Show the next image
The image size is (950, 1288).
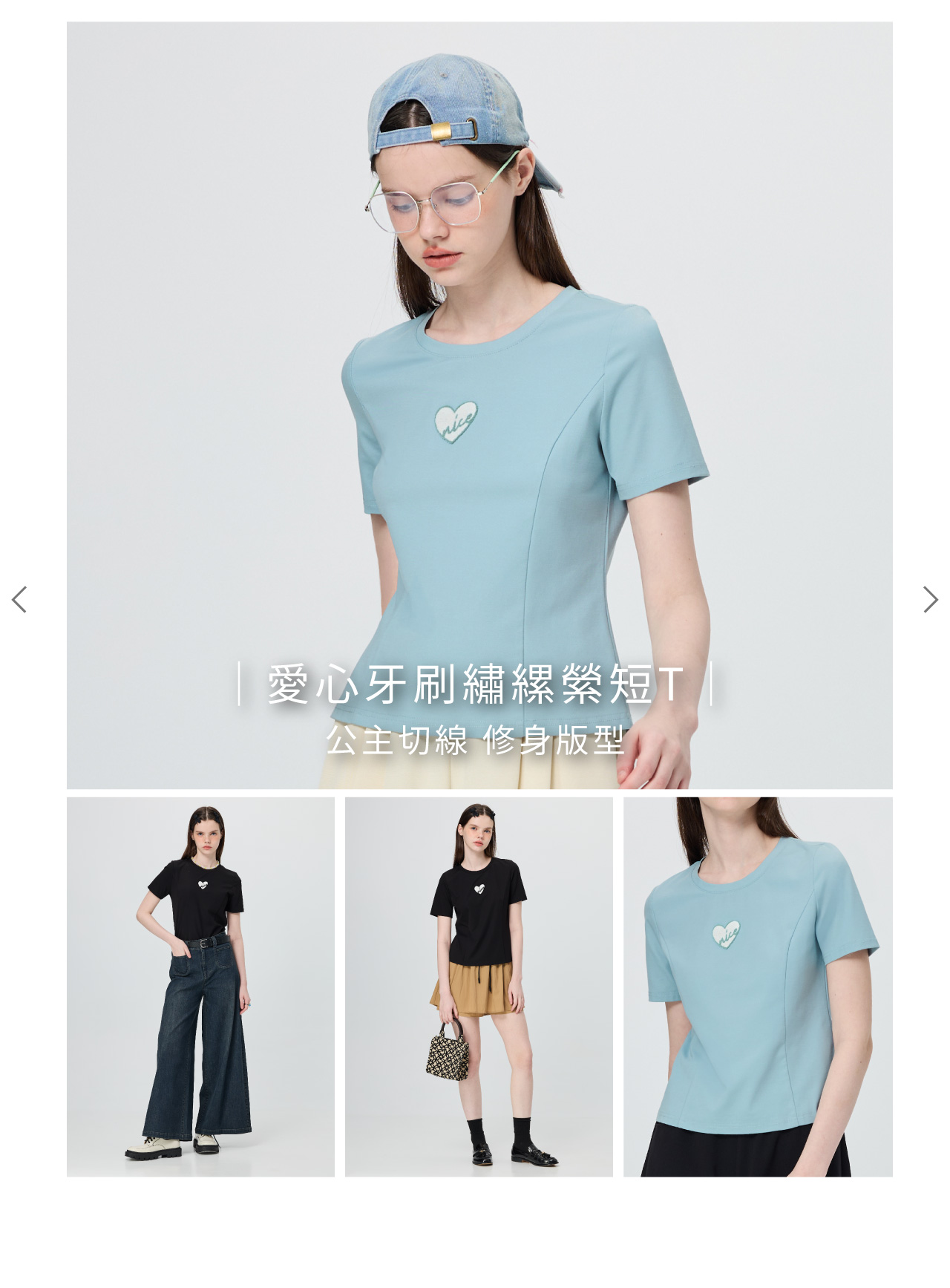click(930, 599)
